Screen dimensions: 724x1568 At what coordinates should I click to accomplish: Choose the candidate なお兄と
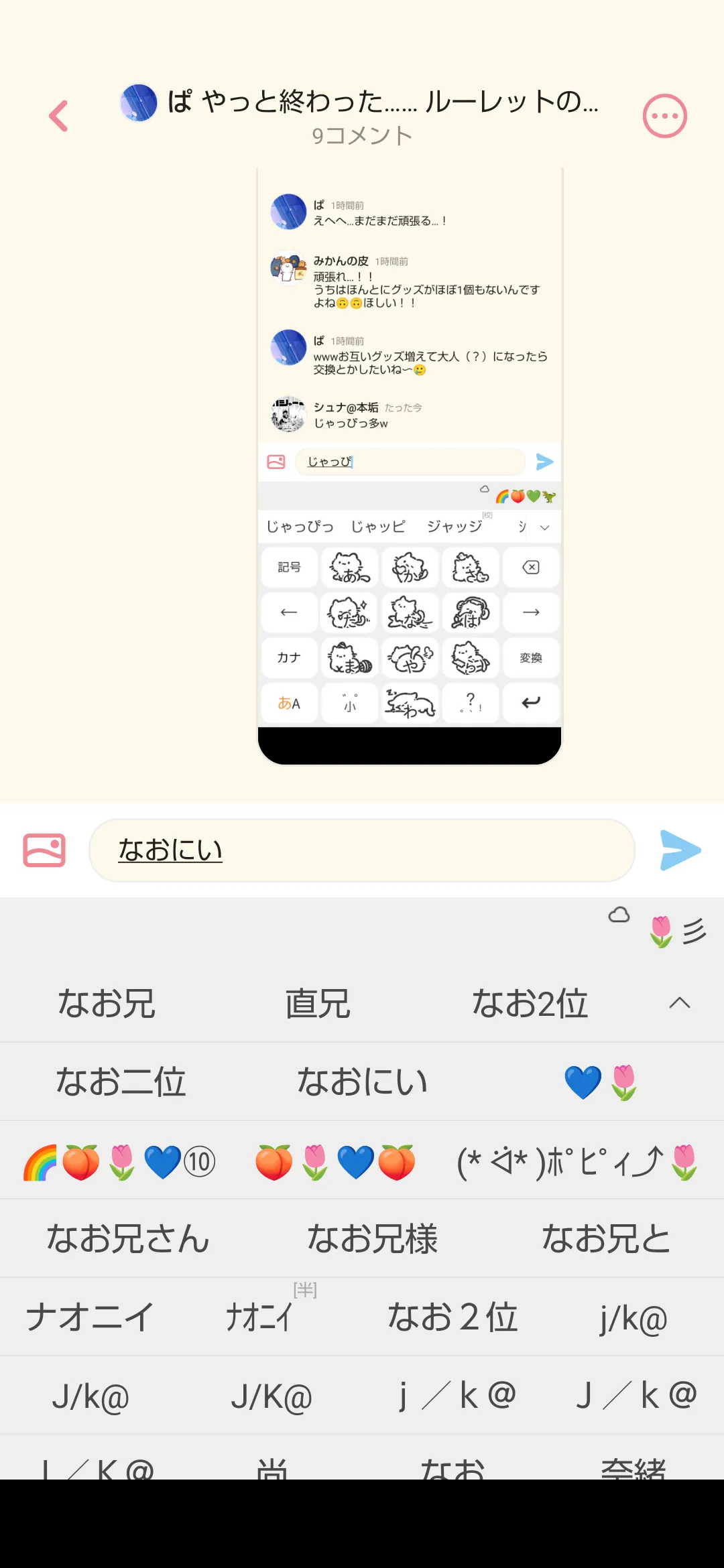[605, 1238]
